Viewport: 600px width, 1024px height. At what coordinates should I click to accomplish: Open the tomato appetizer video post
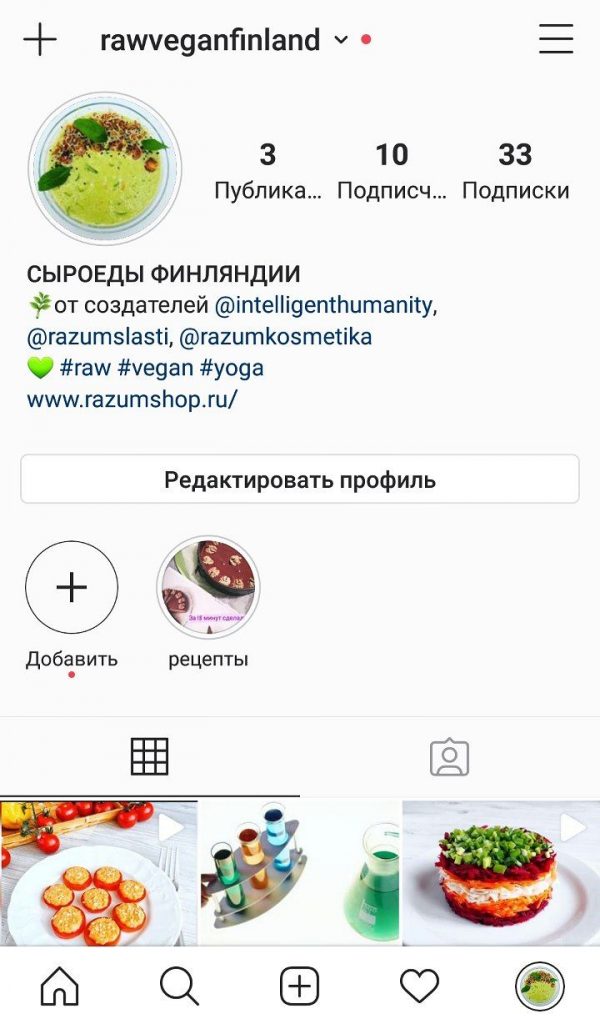pos(98,873)
